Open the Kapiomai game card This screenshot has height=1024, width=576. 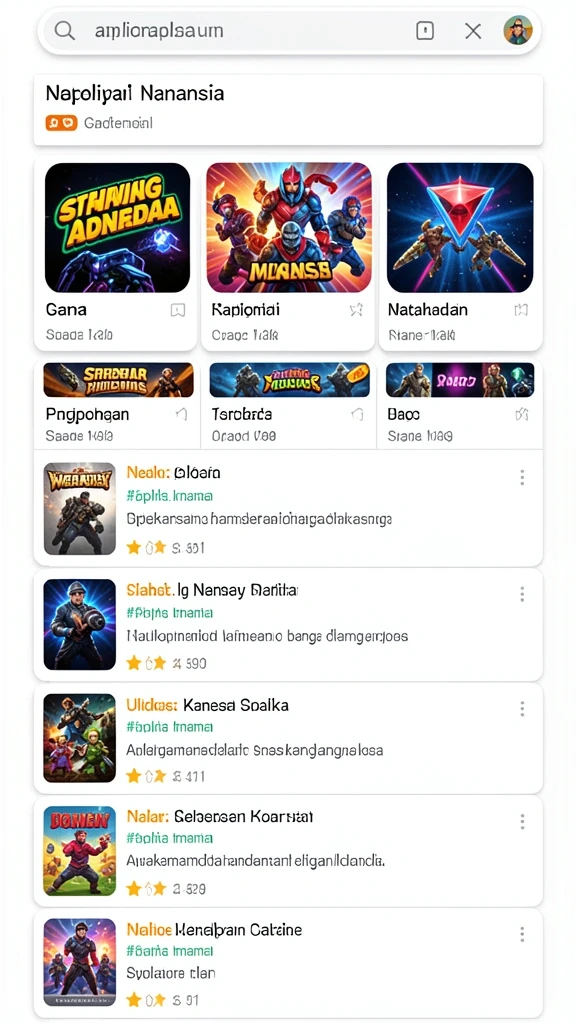pos(288,253)
